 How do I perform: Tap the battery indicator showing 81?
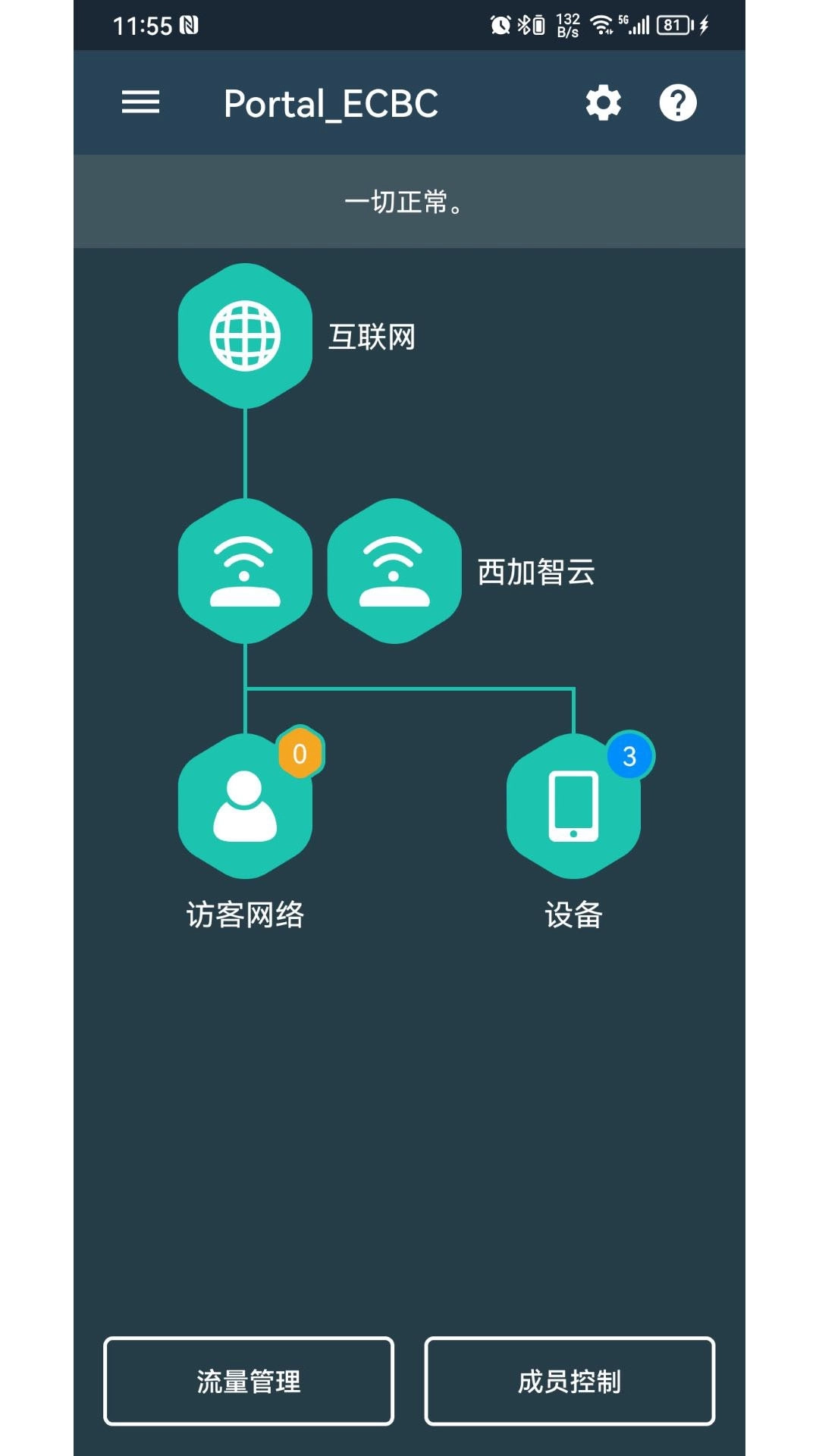673,24
